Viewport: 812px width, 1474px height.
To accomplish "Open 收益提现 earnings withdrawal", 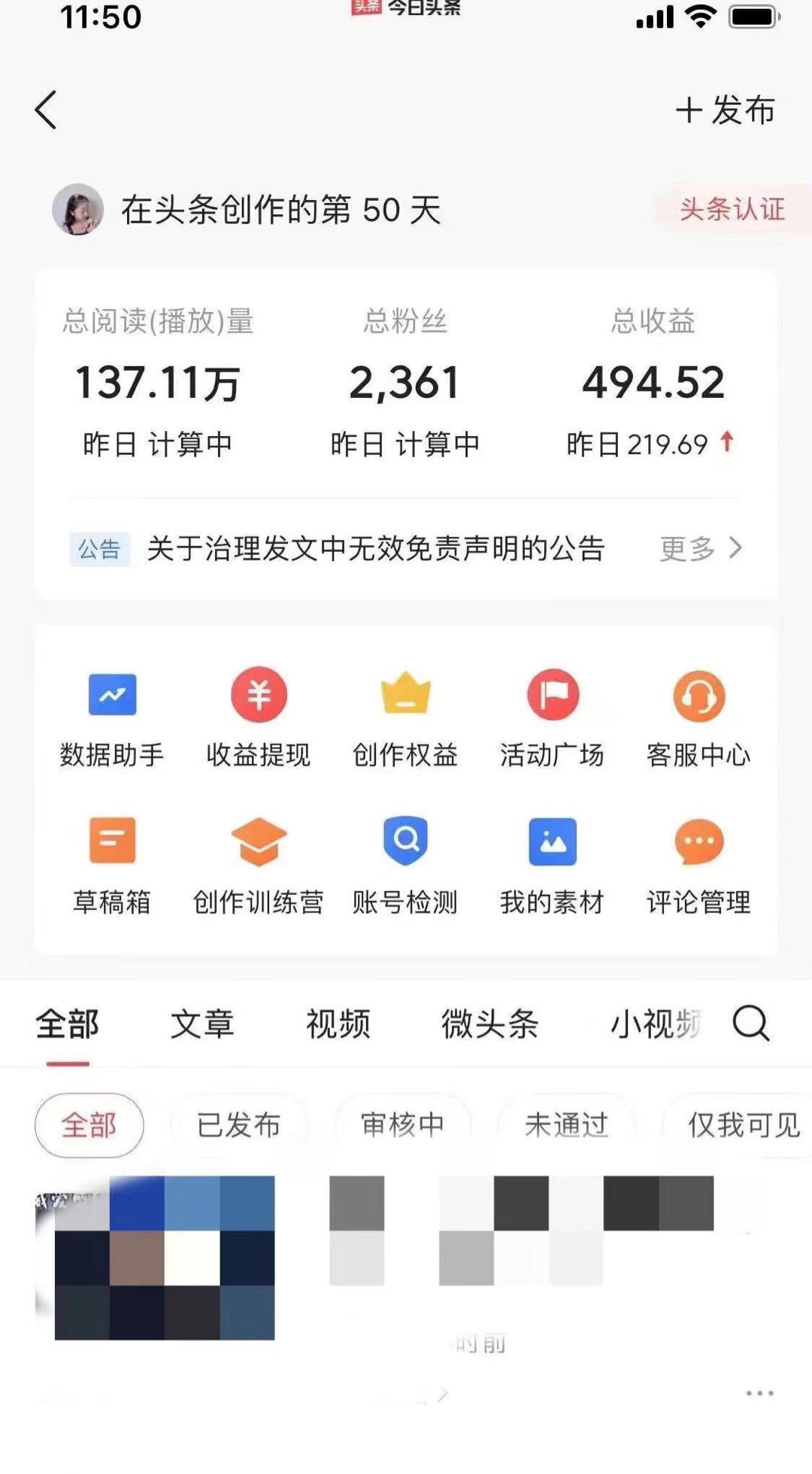I will 259,716.
